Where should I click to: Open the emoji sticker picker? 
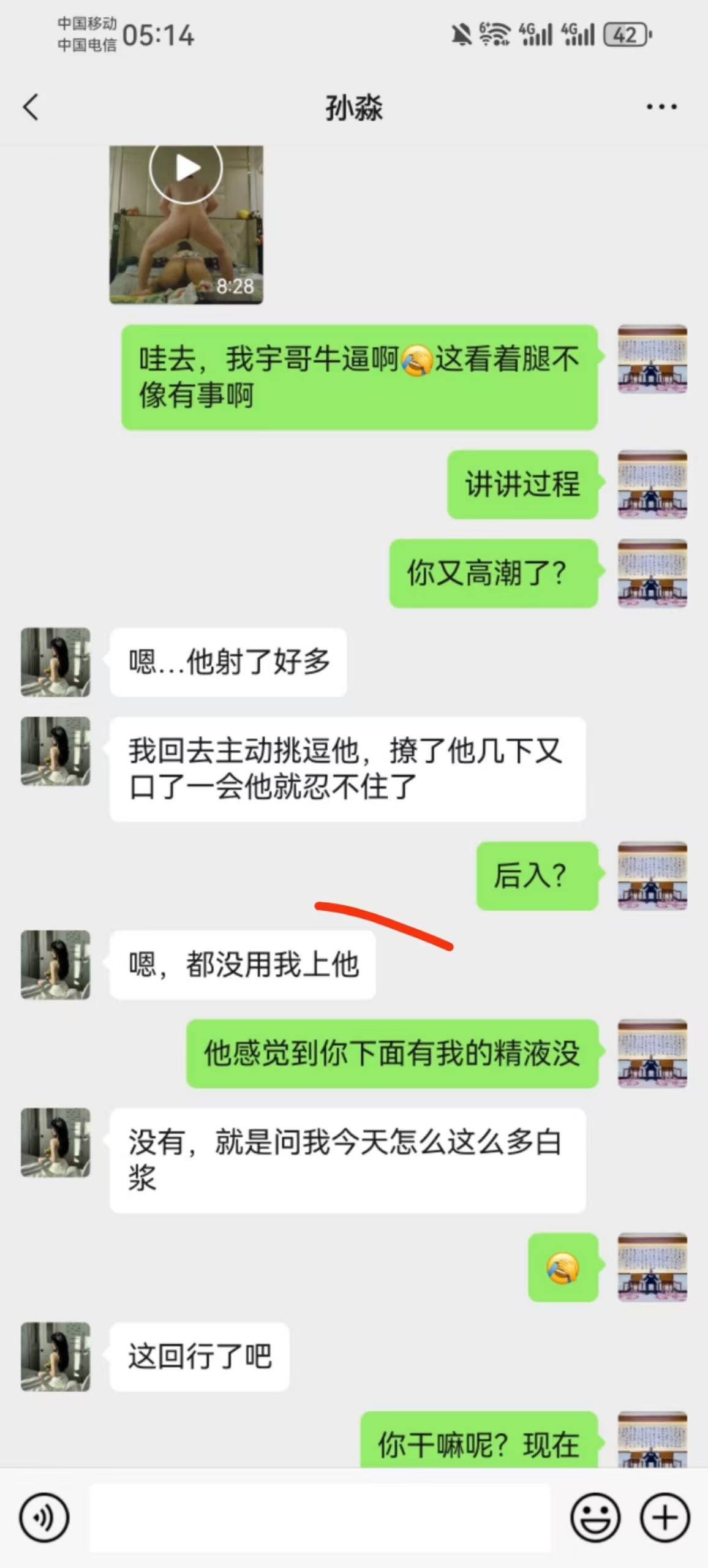tap(595, 1518)
